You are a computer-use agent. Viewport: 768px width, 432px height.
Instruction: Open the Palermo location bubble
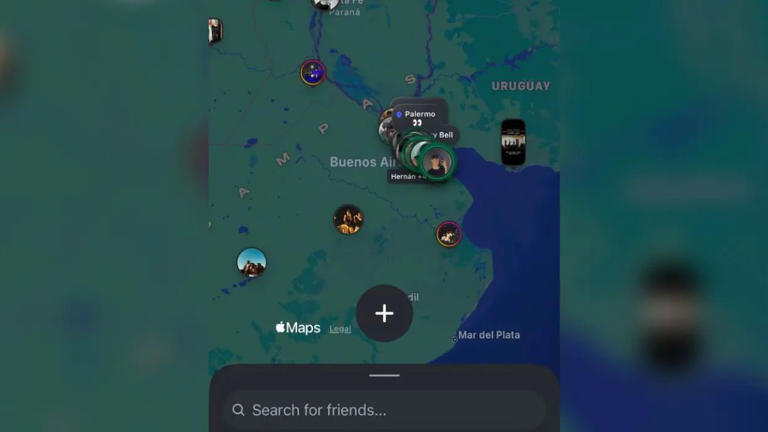(x=418, y=114)
